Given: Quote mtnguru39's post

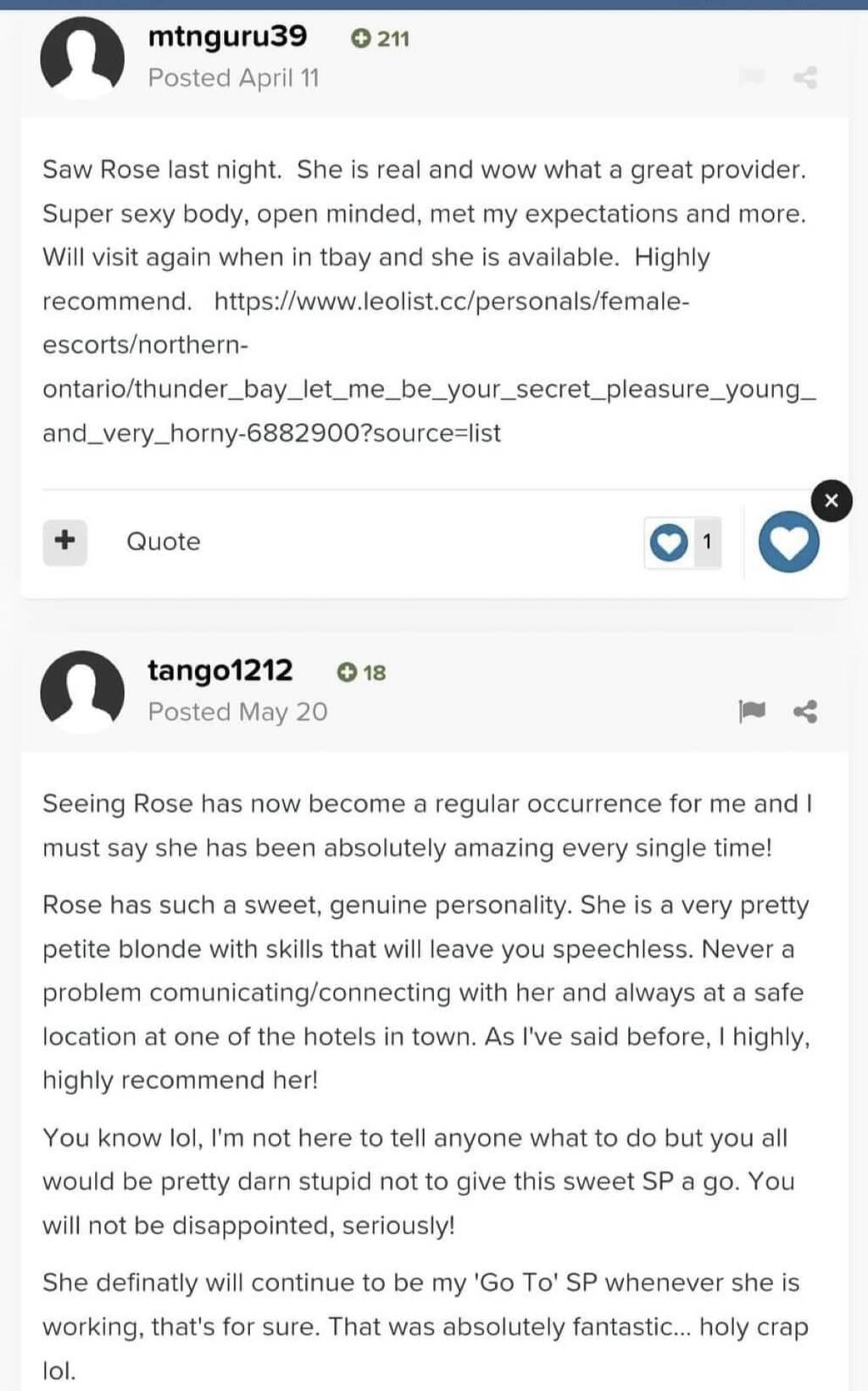Looking at the screenshot, I should pos(164,542).
